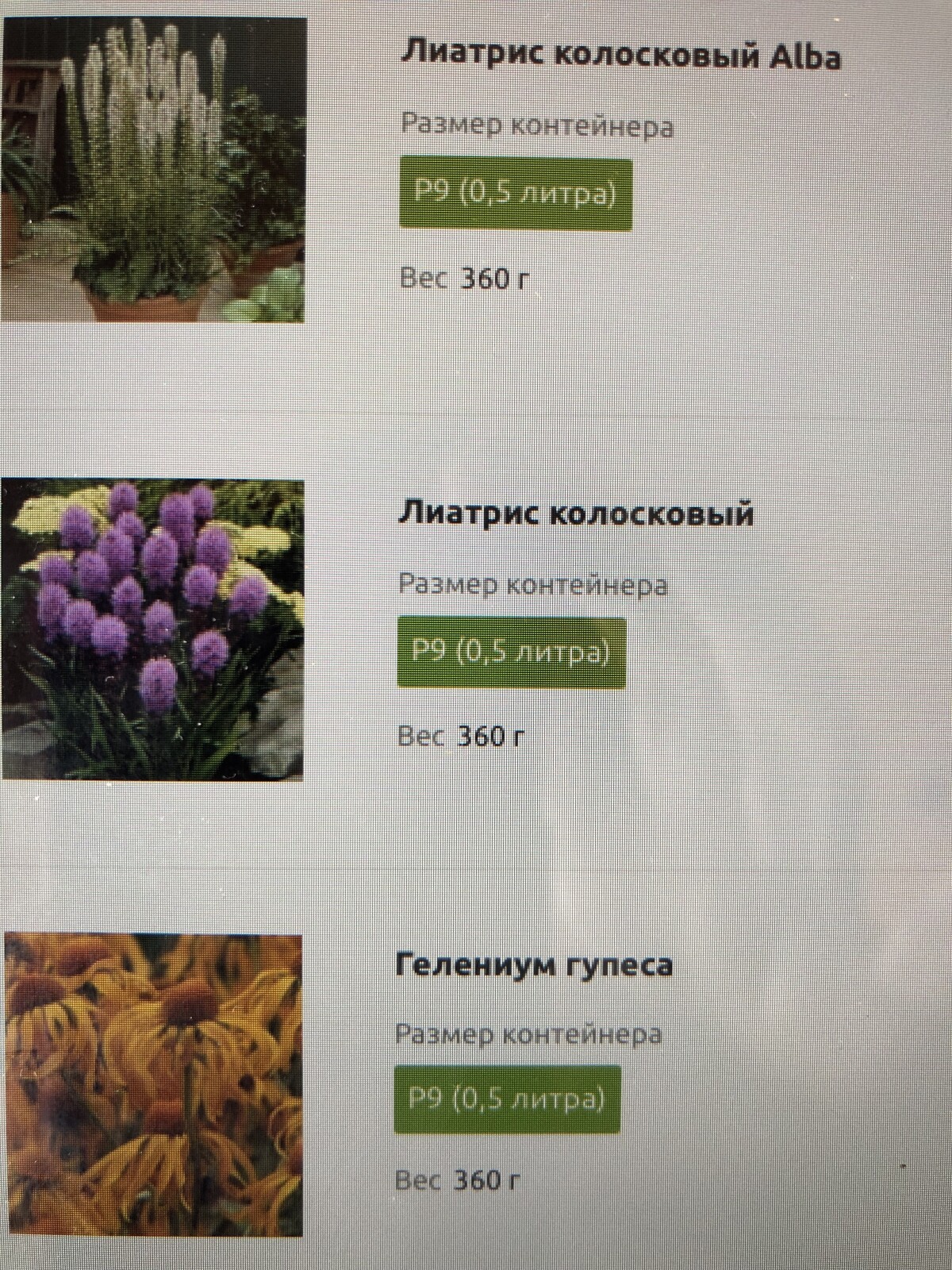Open the Гелениум гупеса product photo
The image size is (952, 1270).
pyautogui.click(x=152, y=1084)
